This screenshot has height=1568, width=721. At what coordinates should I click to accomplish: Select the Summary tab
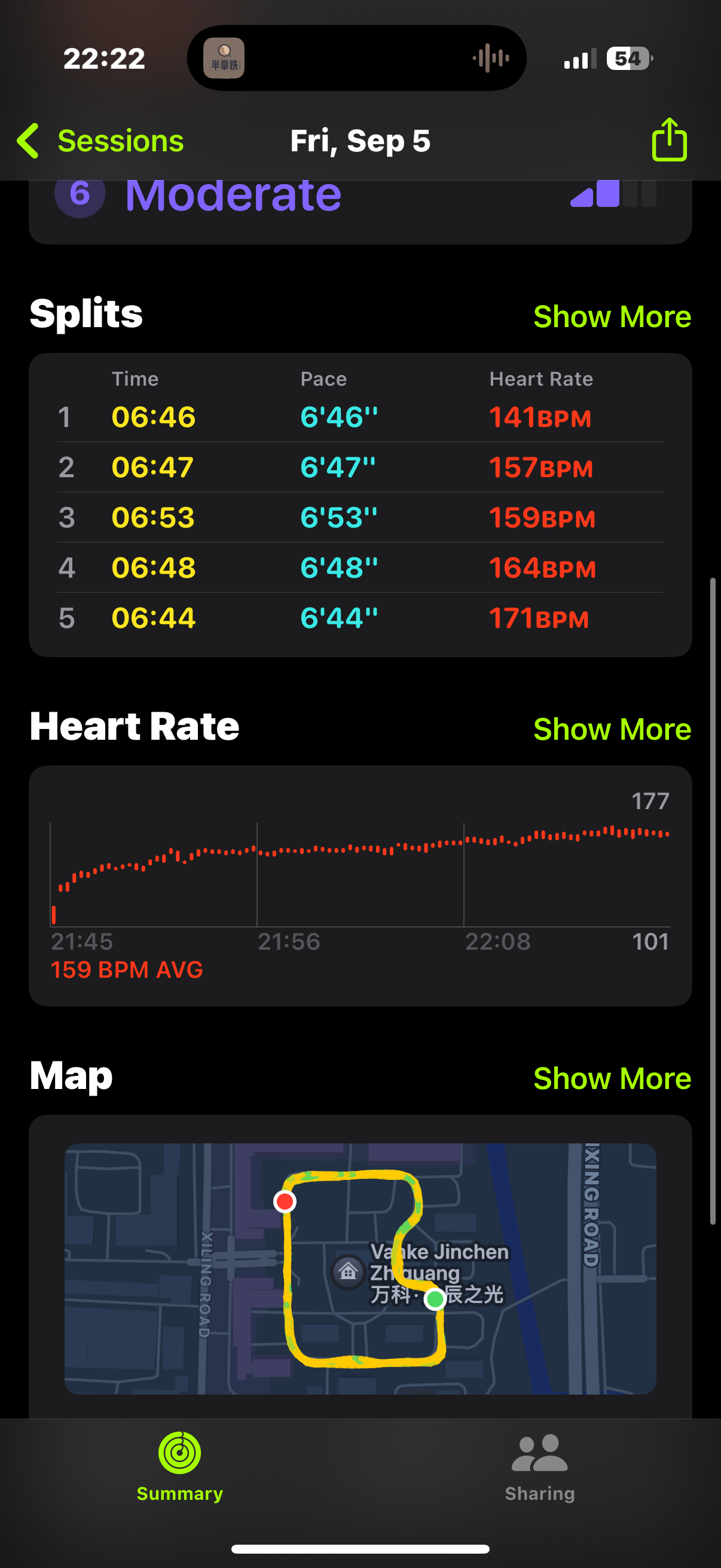179,1468
